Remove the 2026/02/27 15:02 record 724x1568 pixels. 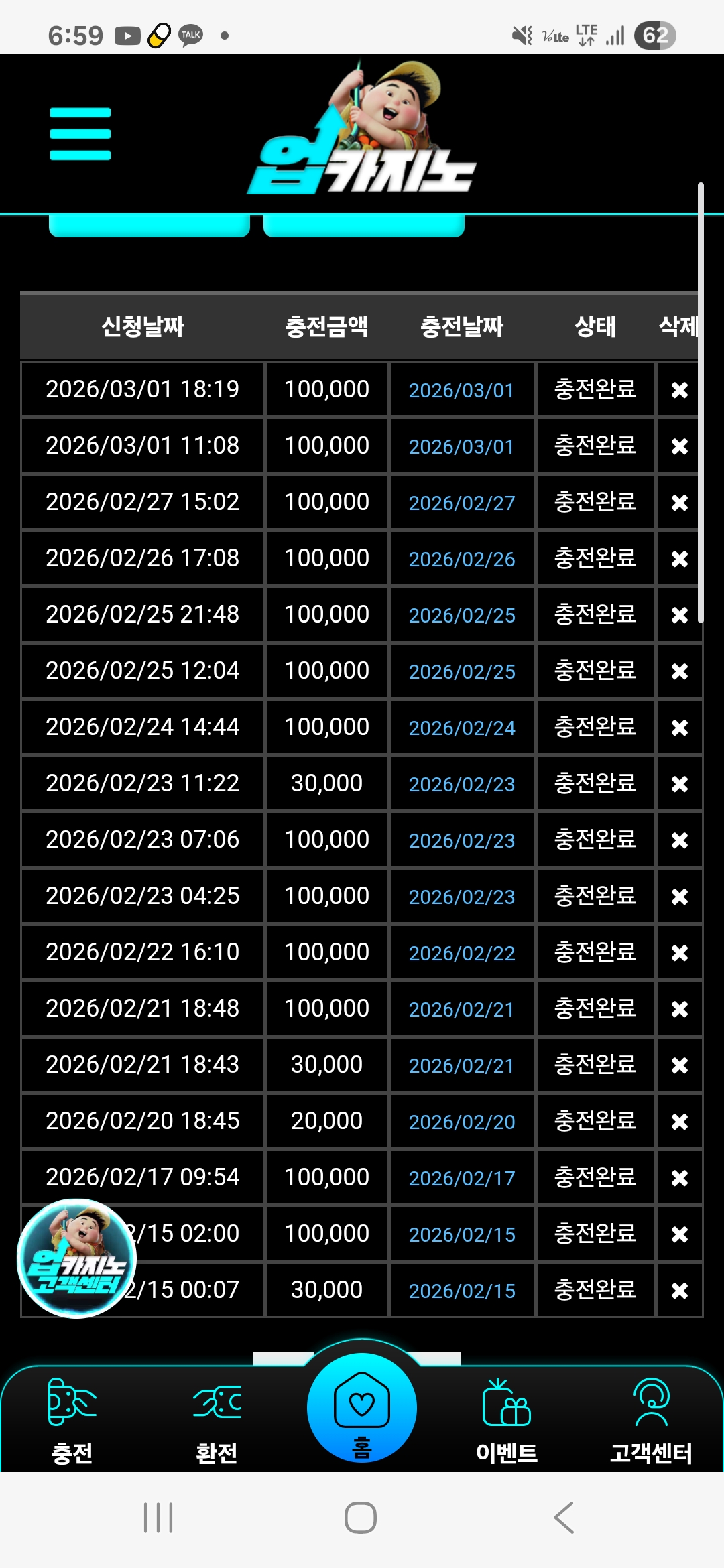[679, 503]
